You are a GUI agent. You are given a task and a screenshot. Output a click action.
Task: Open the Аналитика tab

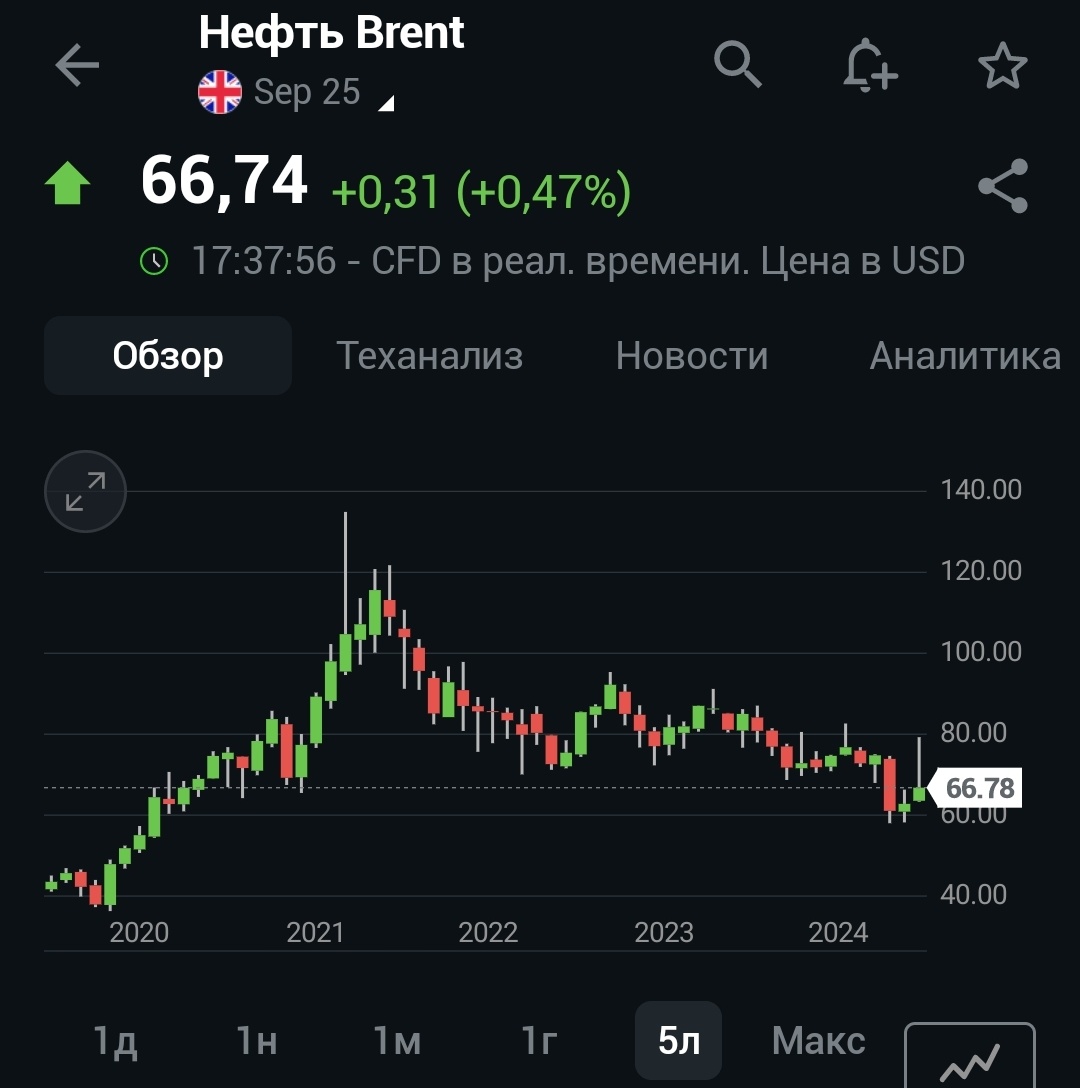(x=965, y=356)
